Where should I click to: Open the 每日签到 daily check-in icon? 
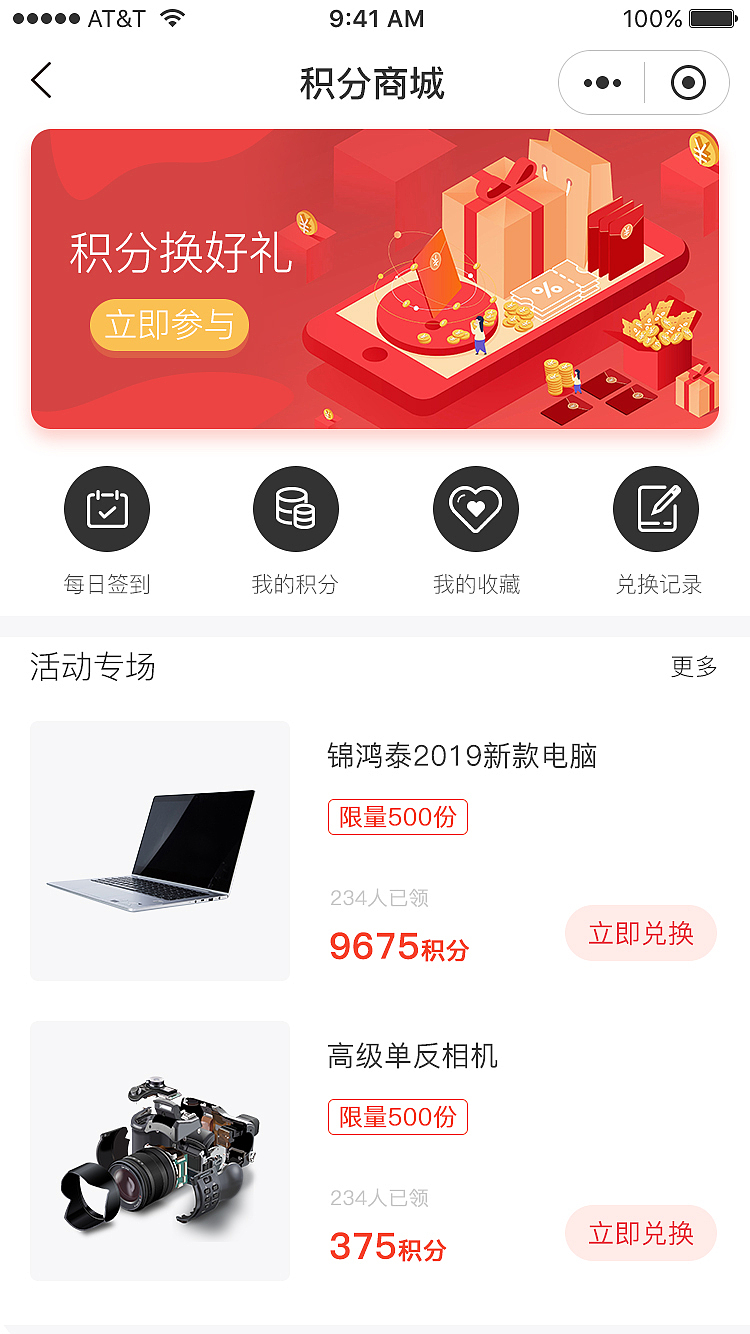(107, 508)
